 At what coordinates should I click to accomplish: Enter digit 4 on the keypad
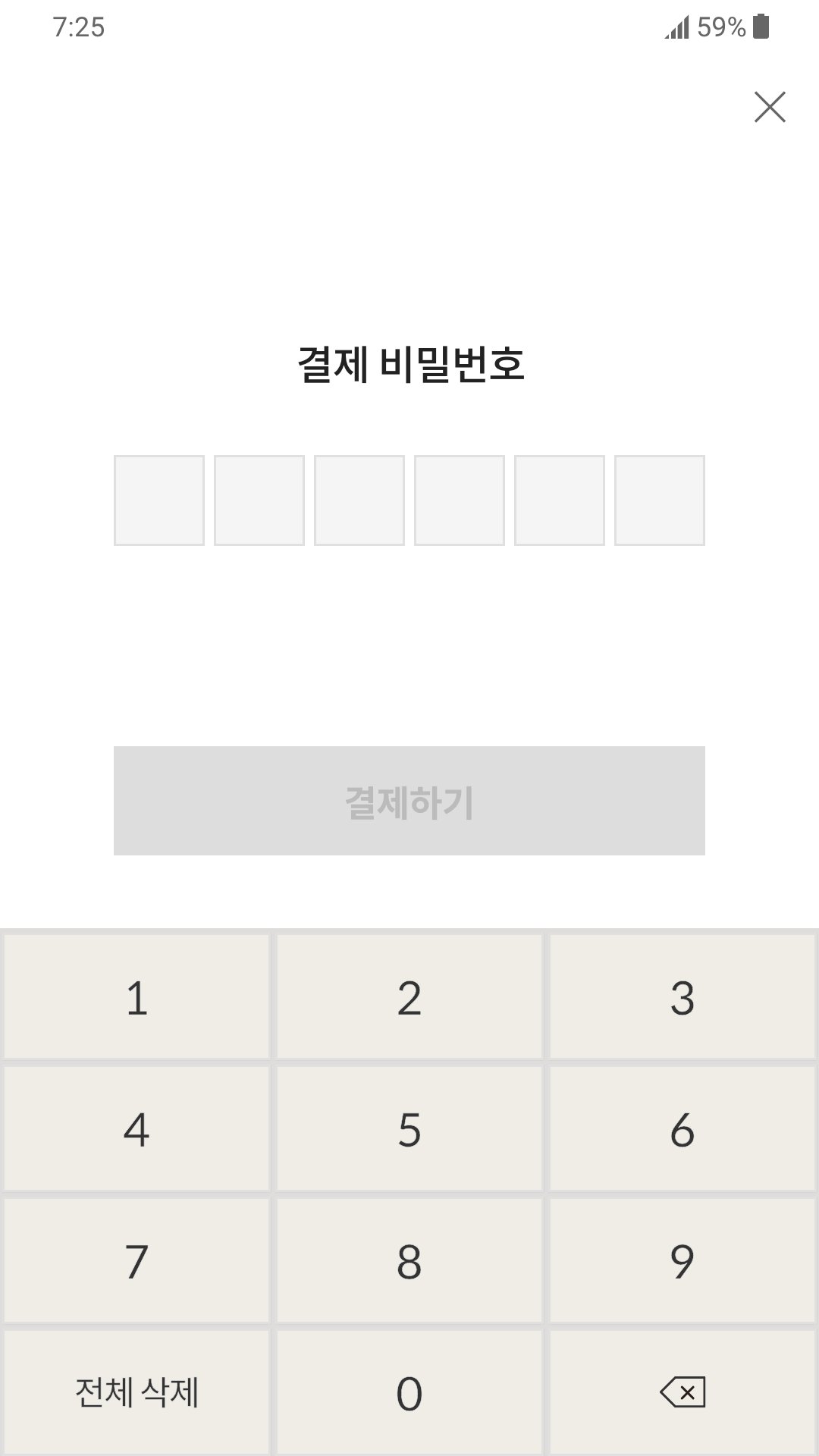[x=136, y=1129]
